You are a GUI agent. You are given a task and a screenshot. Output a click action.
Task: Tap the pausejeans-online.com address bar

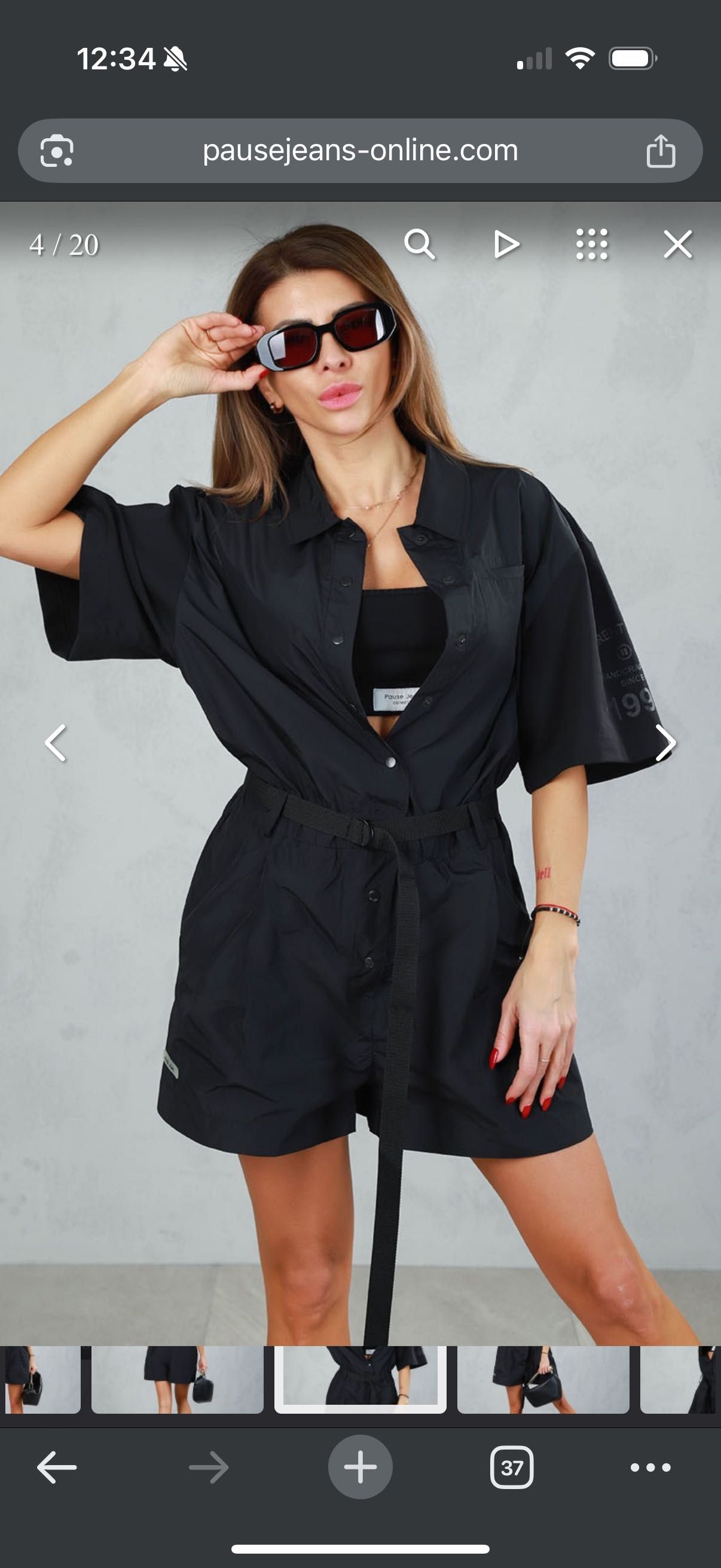360,150
